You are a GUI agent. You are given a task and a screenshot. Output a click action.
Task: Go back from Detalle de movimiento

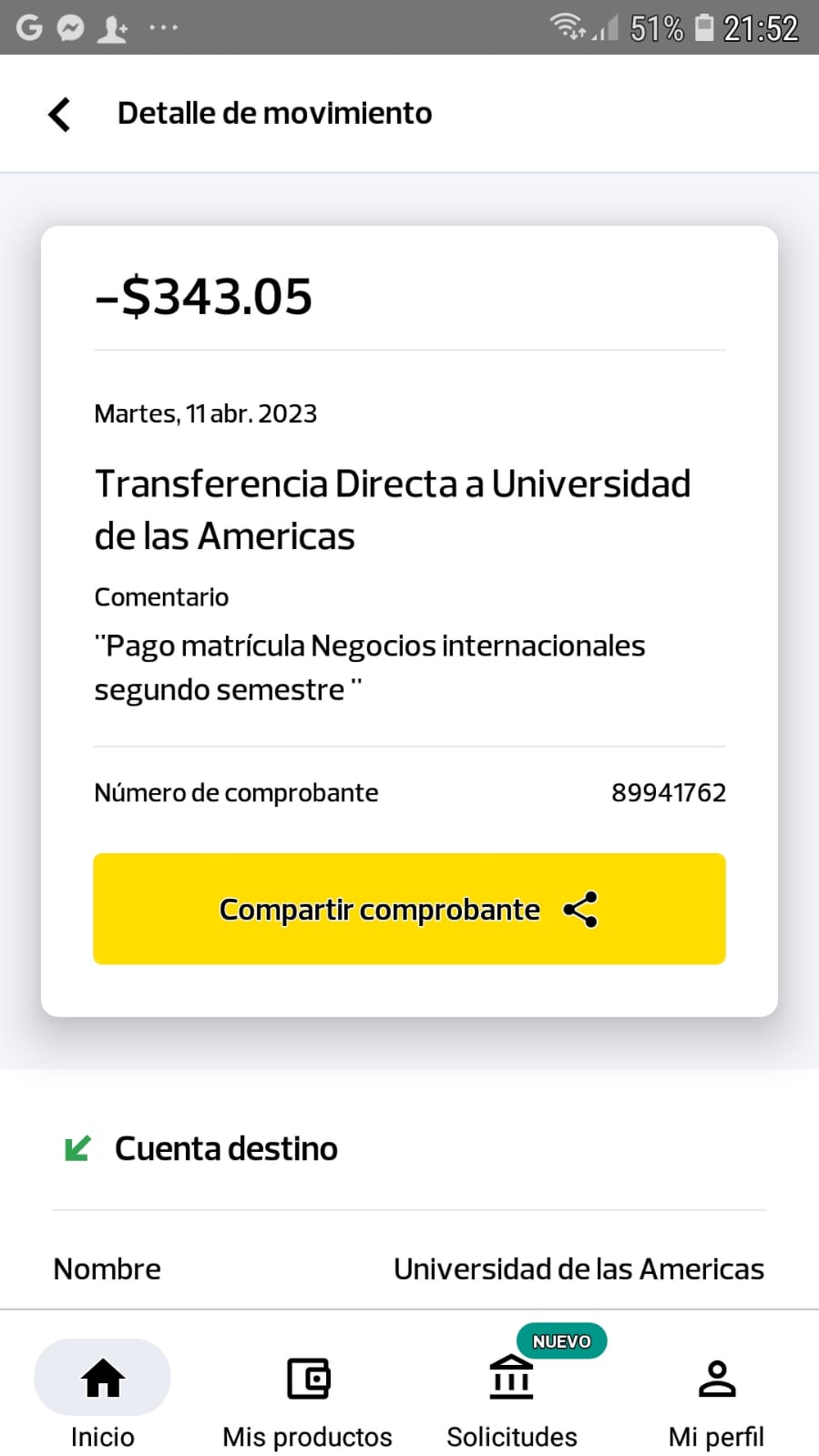pos(60,115)
